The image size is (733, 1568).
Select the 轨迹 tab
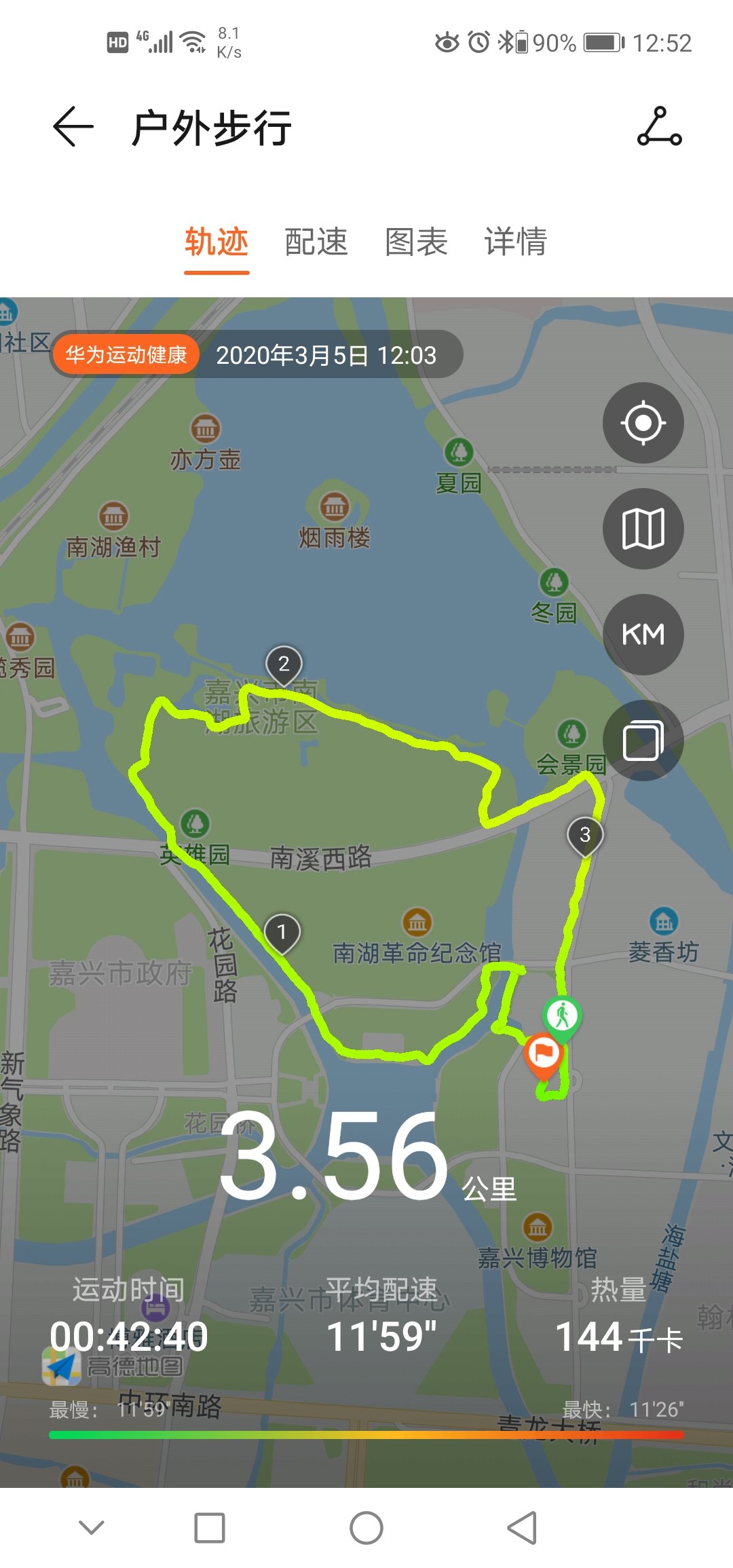pos(217,242)
